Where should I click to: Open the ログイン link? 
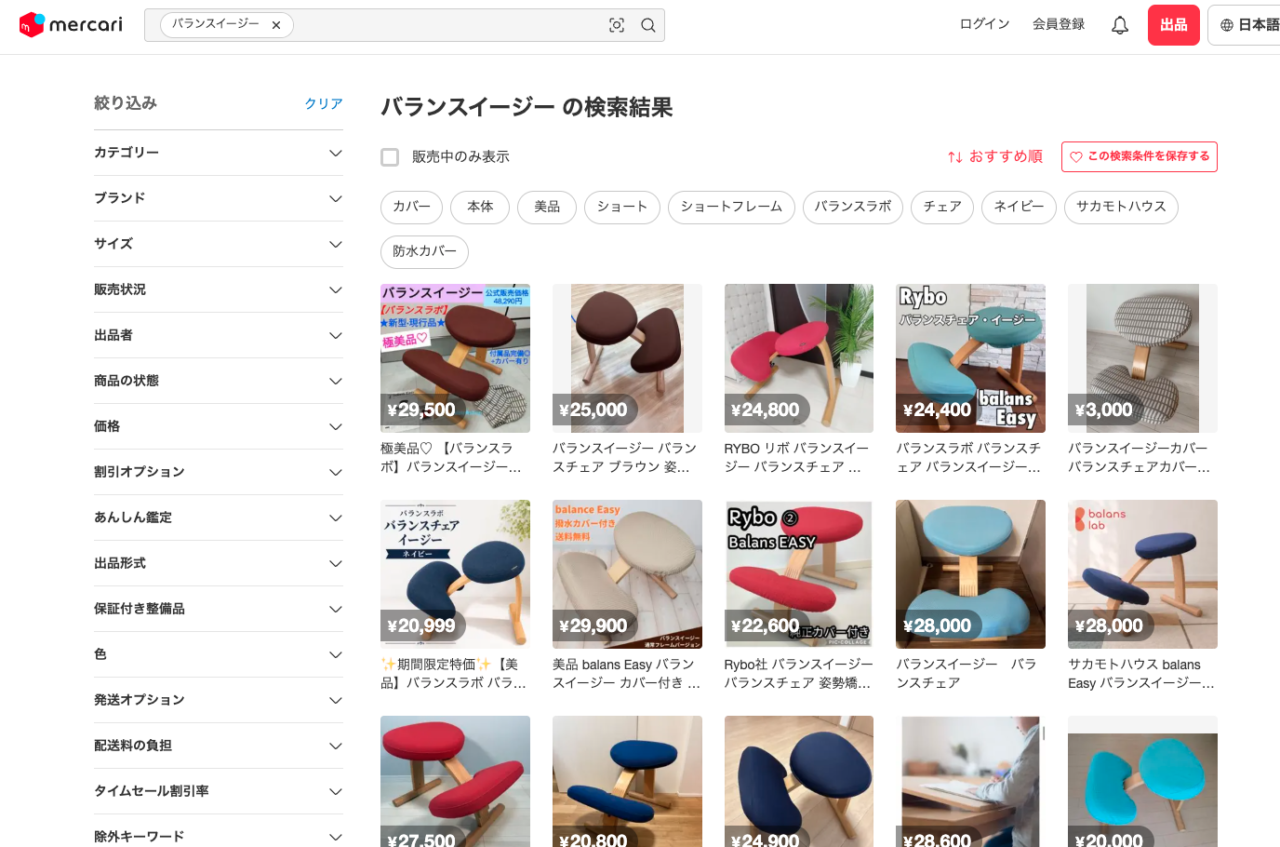[x=984, y=24]
